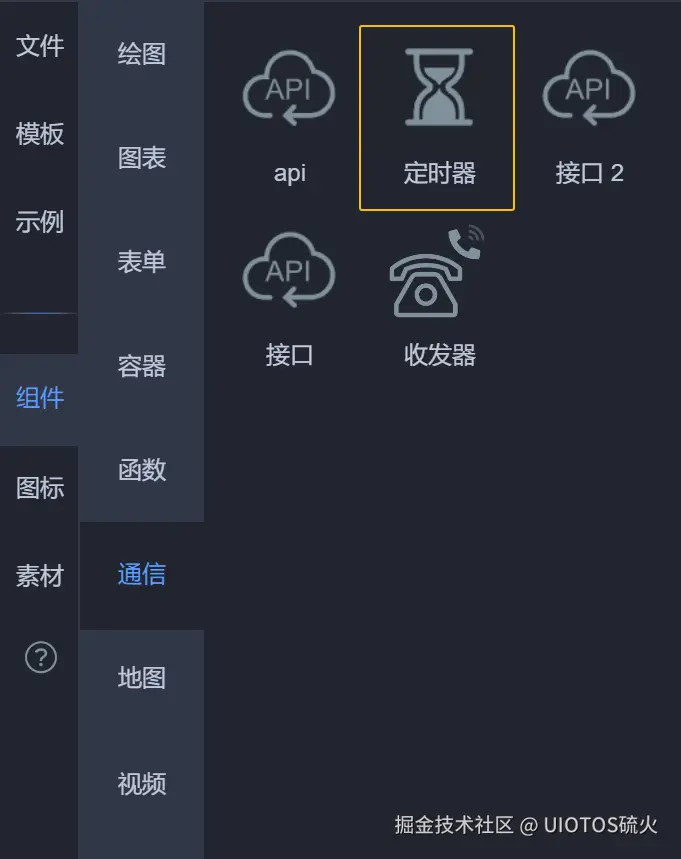The image size is (681, 859).
Task: Select the 组件 sidebar tab
Action: [40, 398]
